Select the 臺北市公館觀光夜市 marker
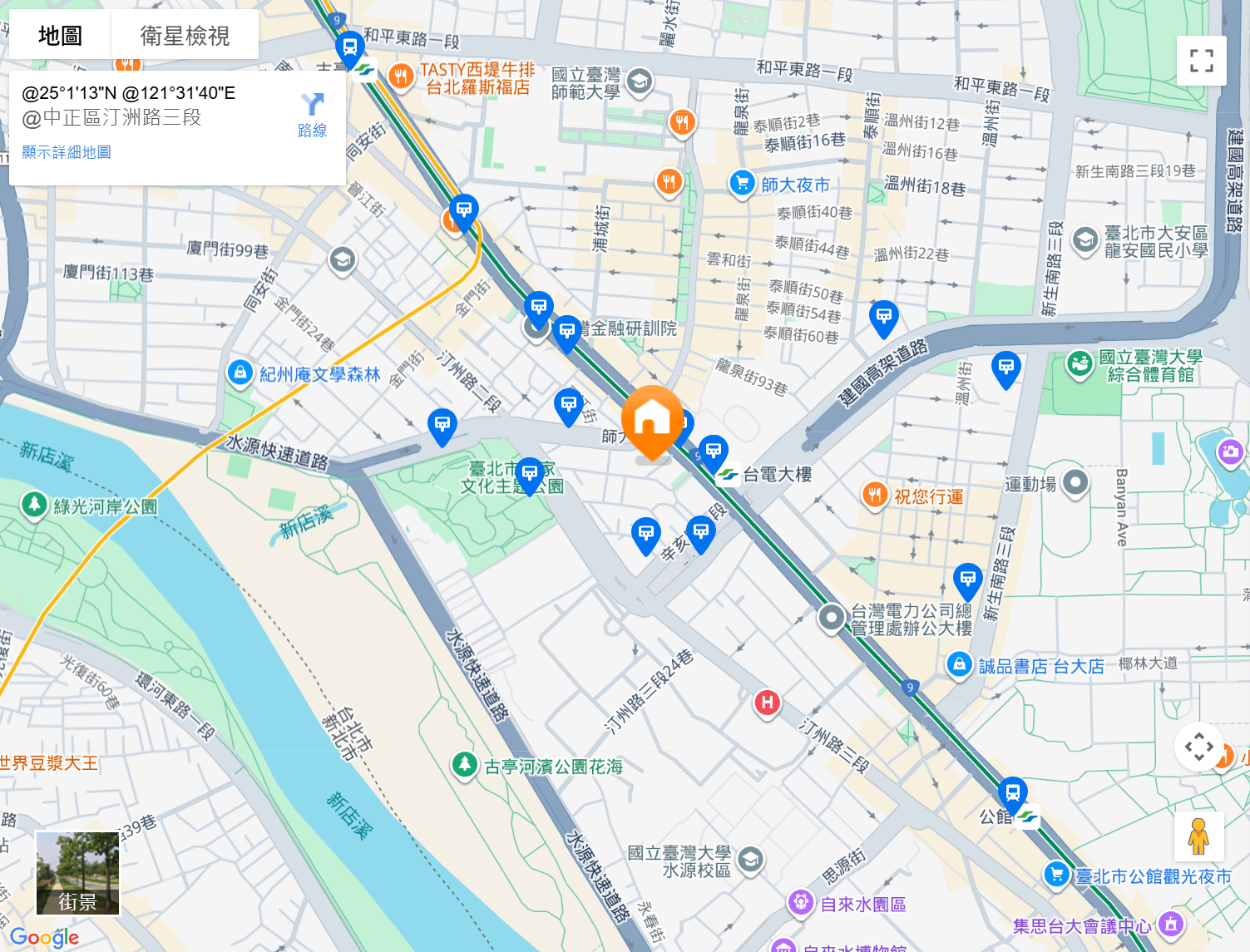Image resolution: width=1250 pixels, height=952 pixels. (x=1056, y=876)
